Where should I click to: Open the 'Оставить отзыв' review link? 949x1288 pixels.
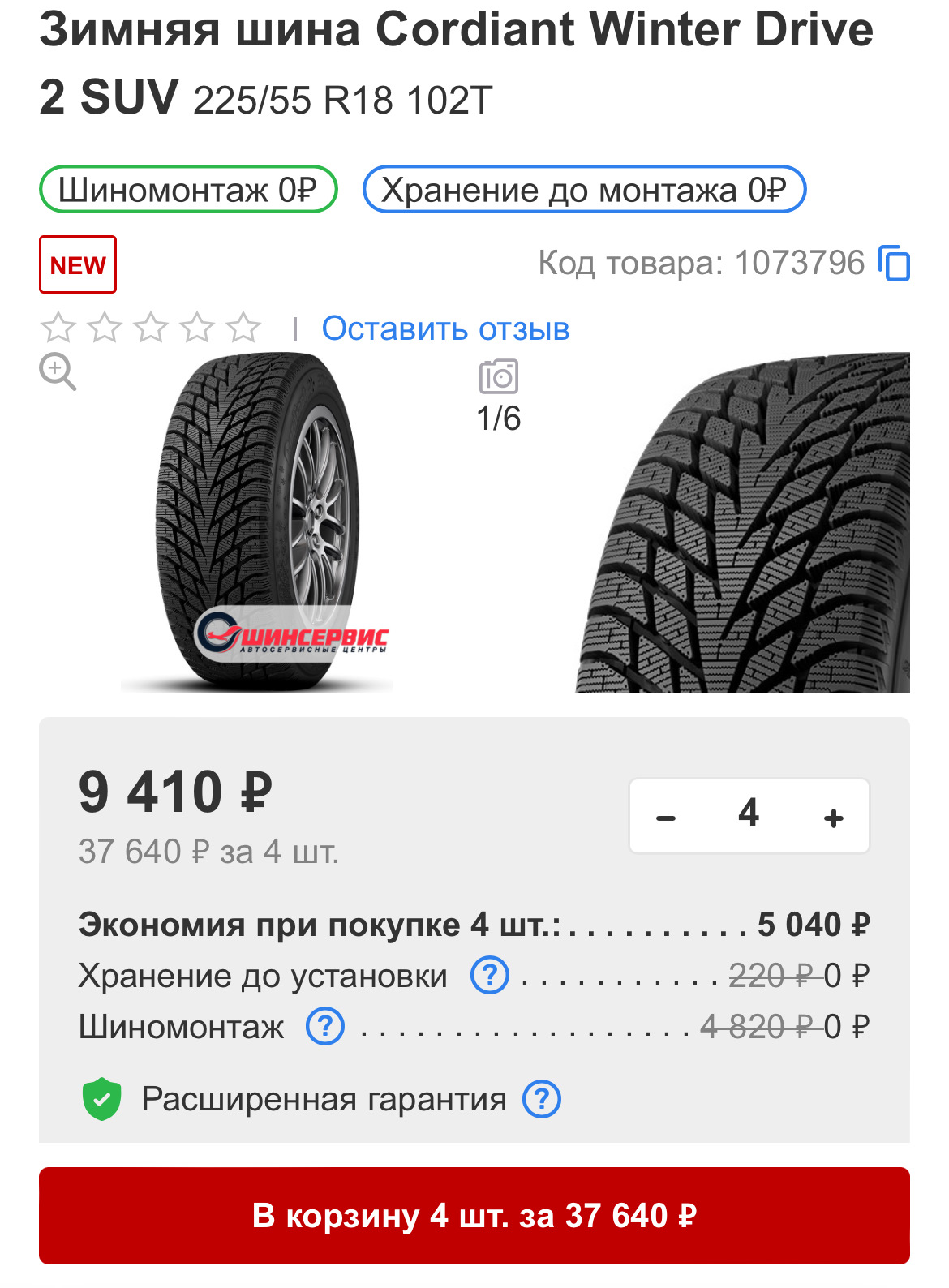[445, 328]
